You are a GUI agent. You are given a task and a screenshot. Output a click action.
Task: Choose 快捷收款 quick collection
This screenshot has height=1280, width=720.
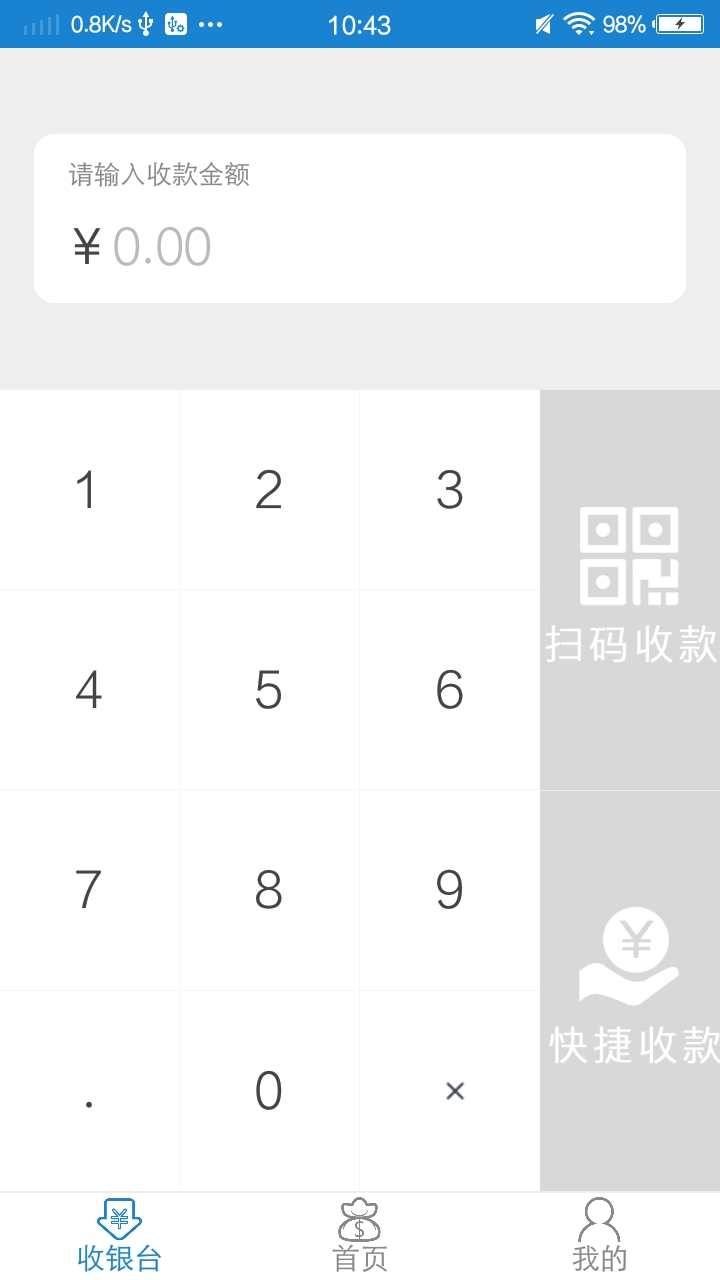click(x=630, y=990)
